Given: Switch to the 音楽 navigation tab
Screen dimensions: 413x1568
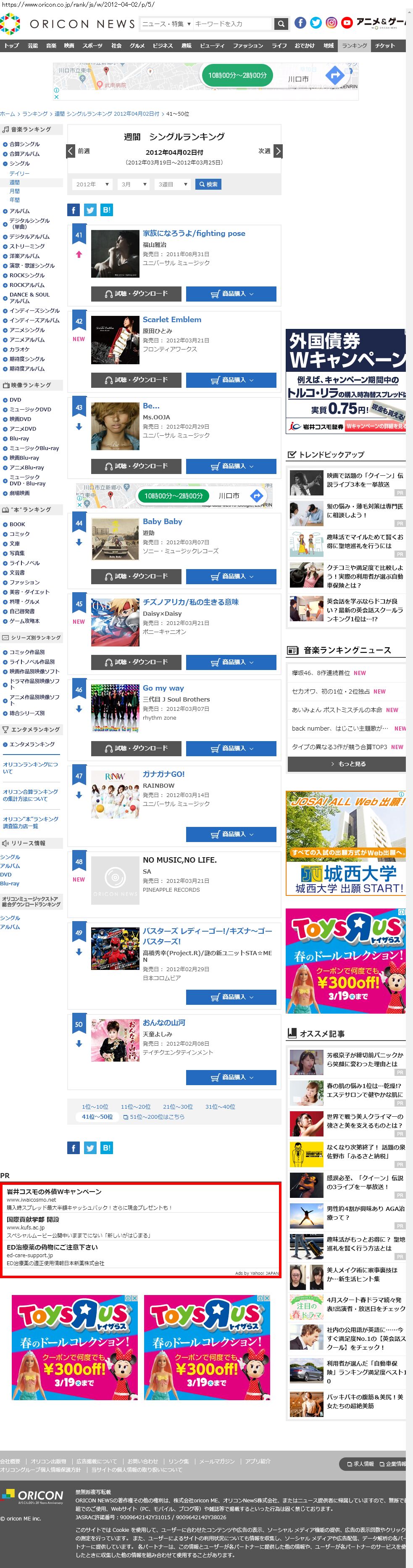Looking at the screenshot, I should [51, 46].
